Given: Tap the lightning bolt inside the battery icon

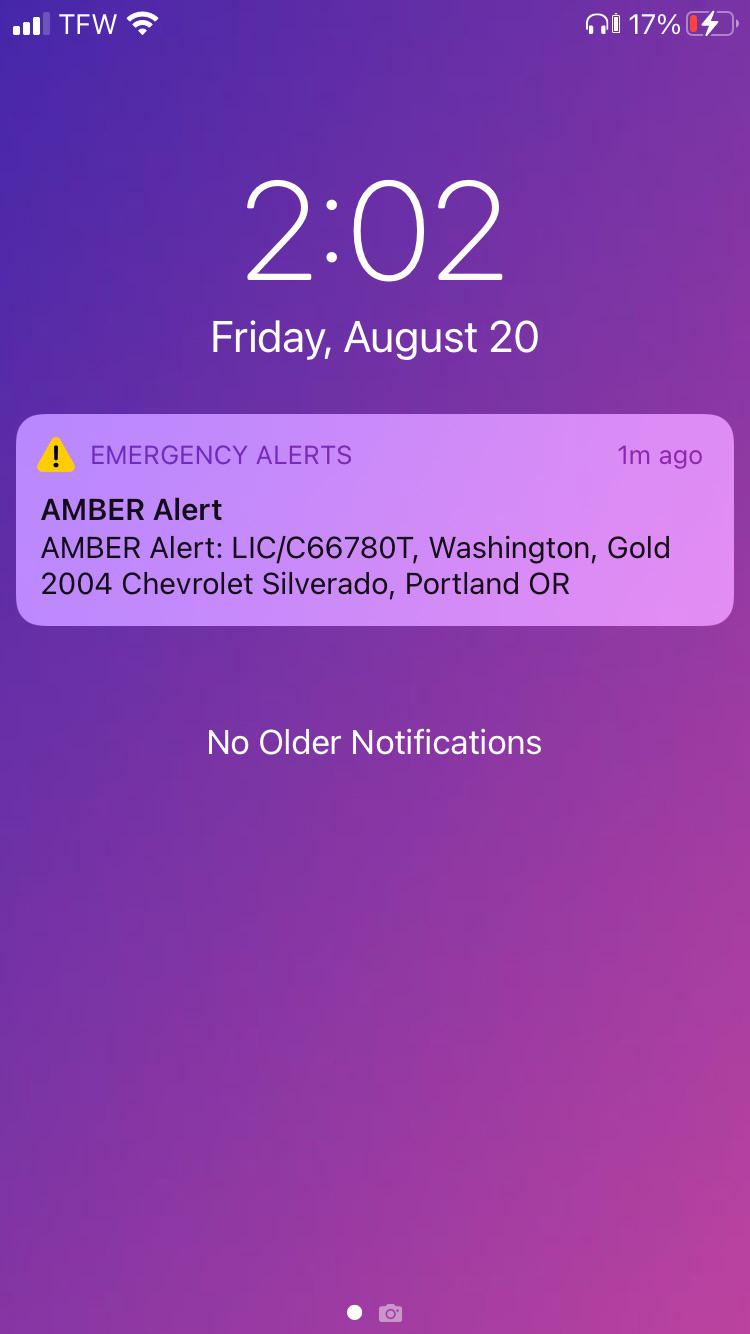Looking at the screenshot, I should [x=708, y=23].
